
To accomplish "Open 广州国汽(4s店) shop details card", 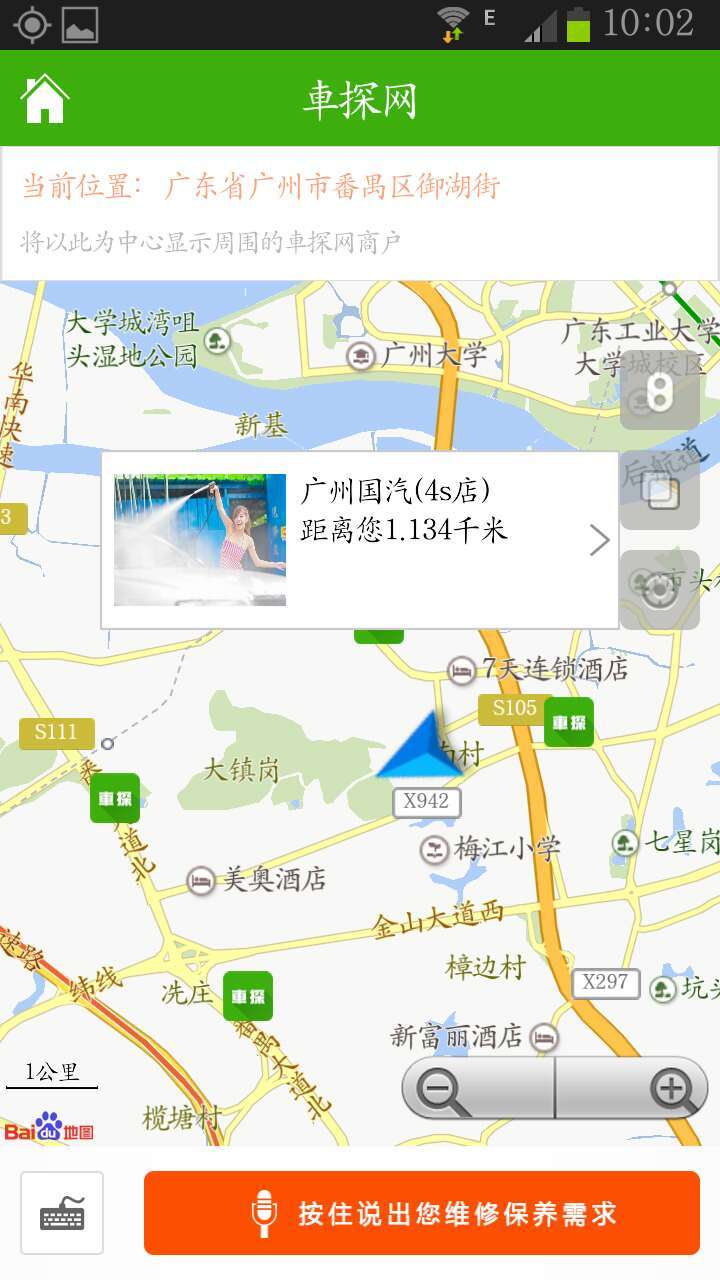I will click(360, 540).
